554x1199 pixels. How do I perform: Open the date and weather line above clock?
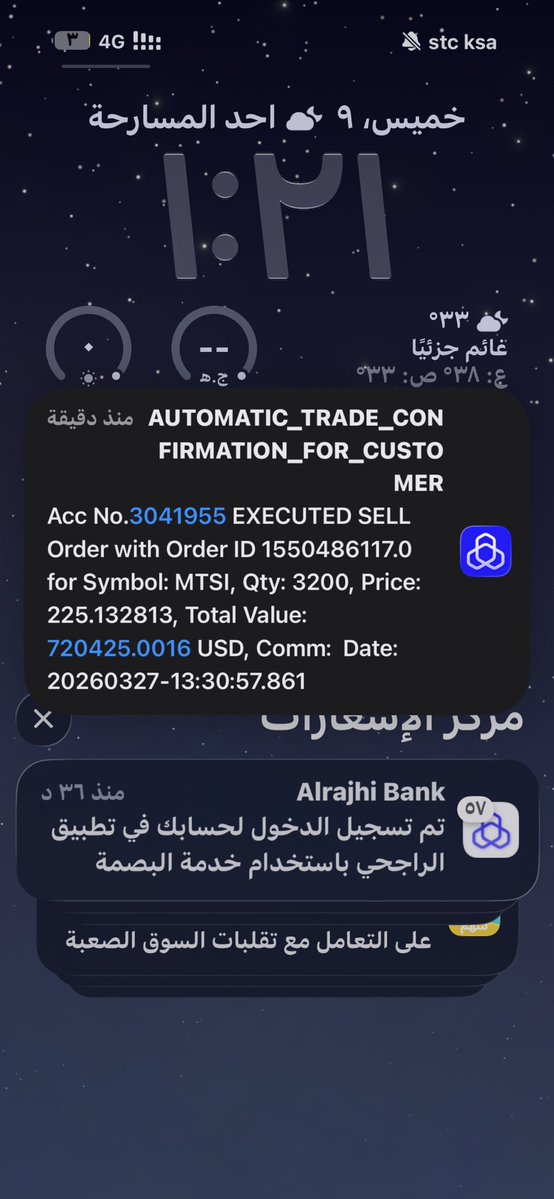(x=277, y=119)
